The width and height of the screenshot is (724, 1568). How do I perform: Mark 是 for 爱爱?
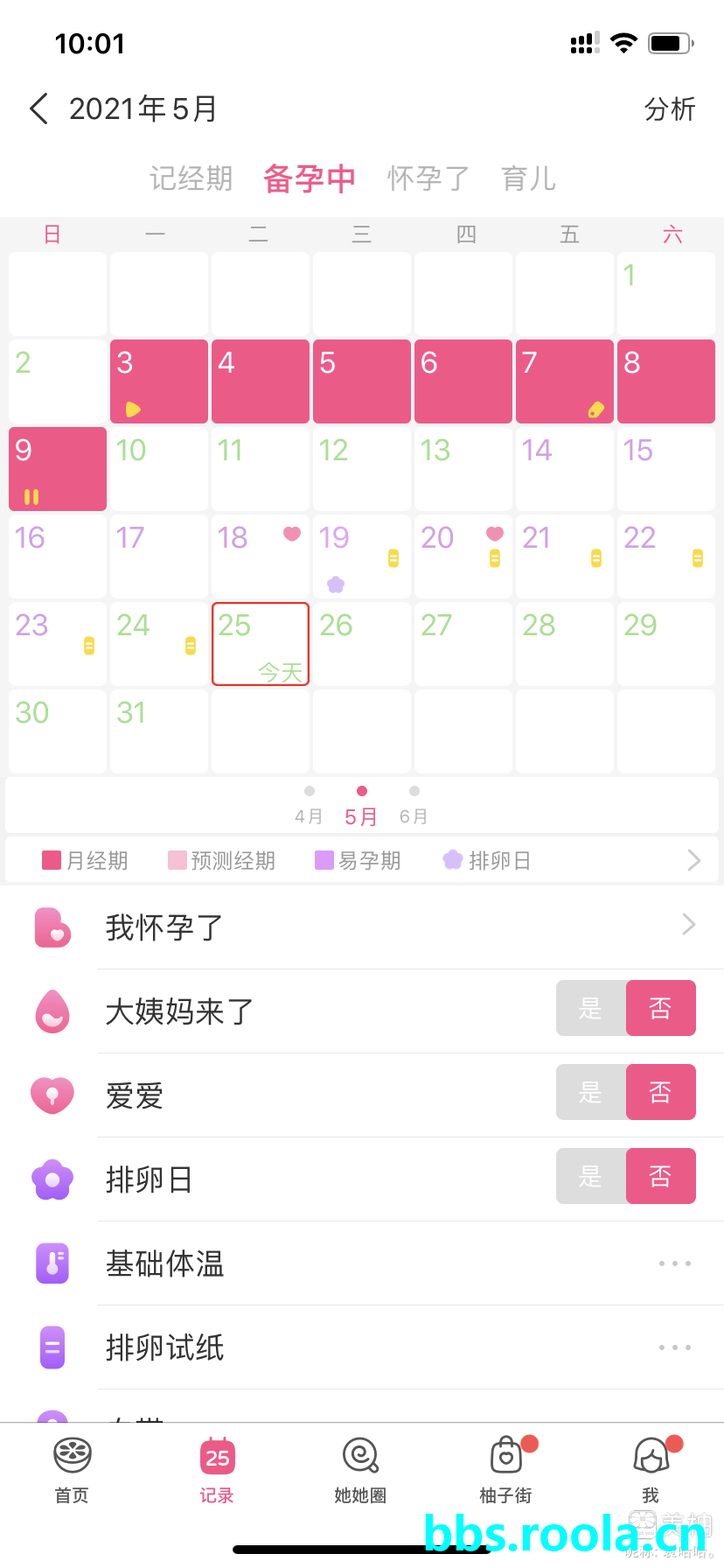[591, 1092]
